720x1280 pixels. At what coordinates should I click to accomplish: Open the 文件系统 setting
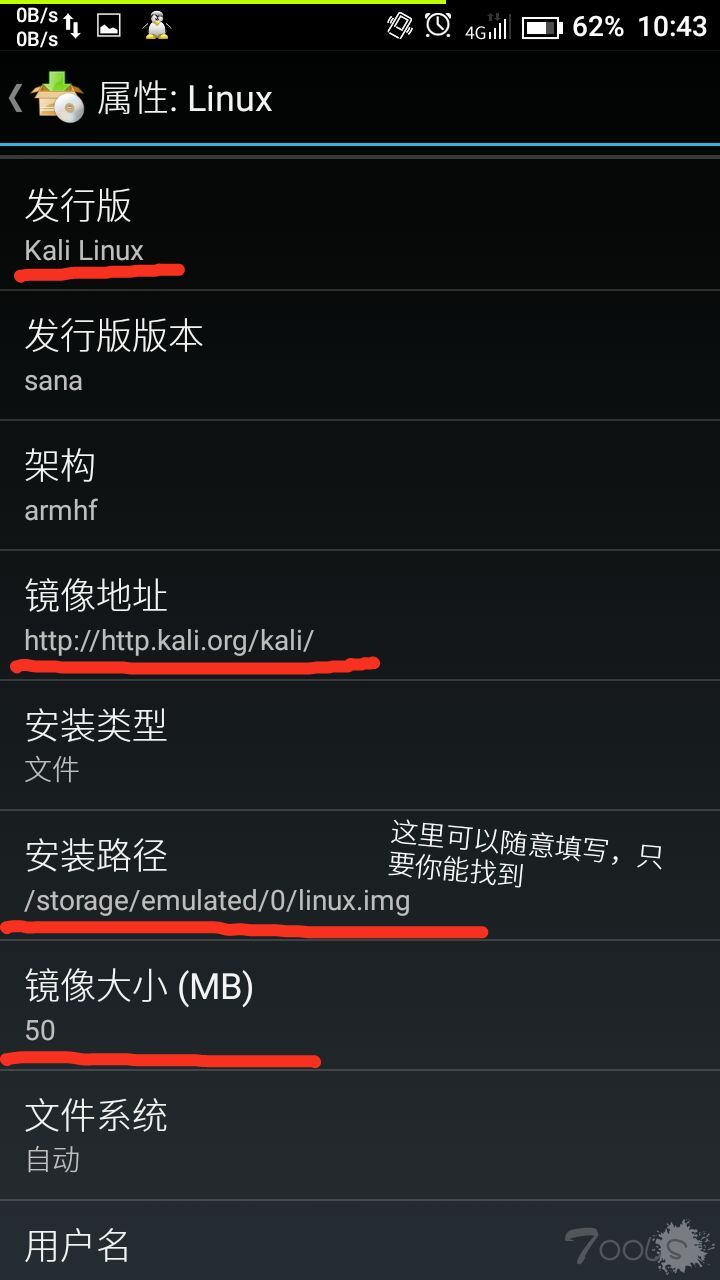pyautogui.click(x=360, y=1135)
